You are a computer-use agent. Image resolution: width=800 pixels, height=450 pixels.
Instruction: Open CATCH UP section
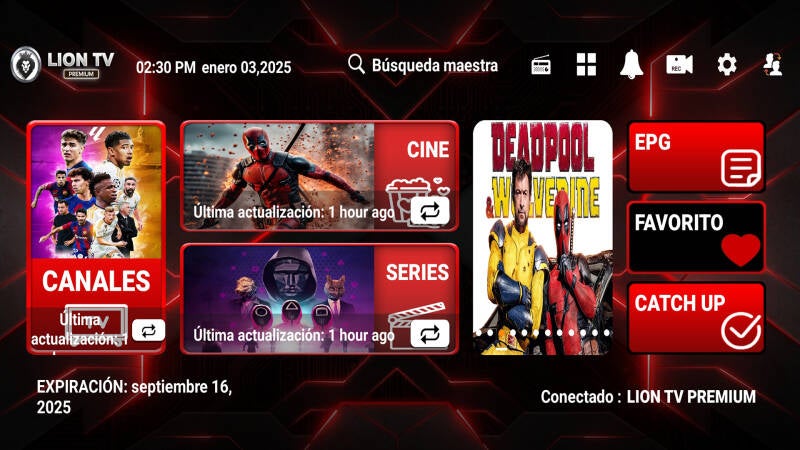[696, 317]
